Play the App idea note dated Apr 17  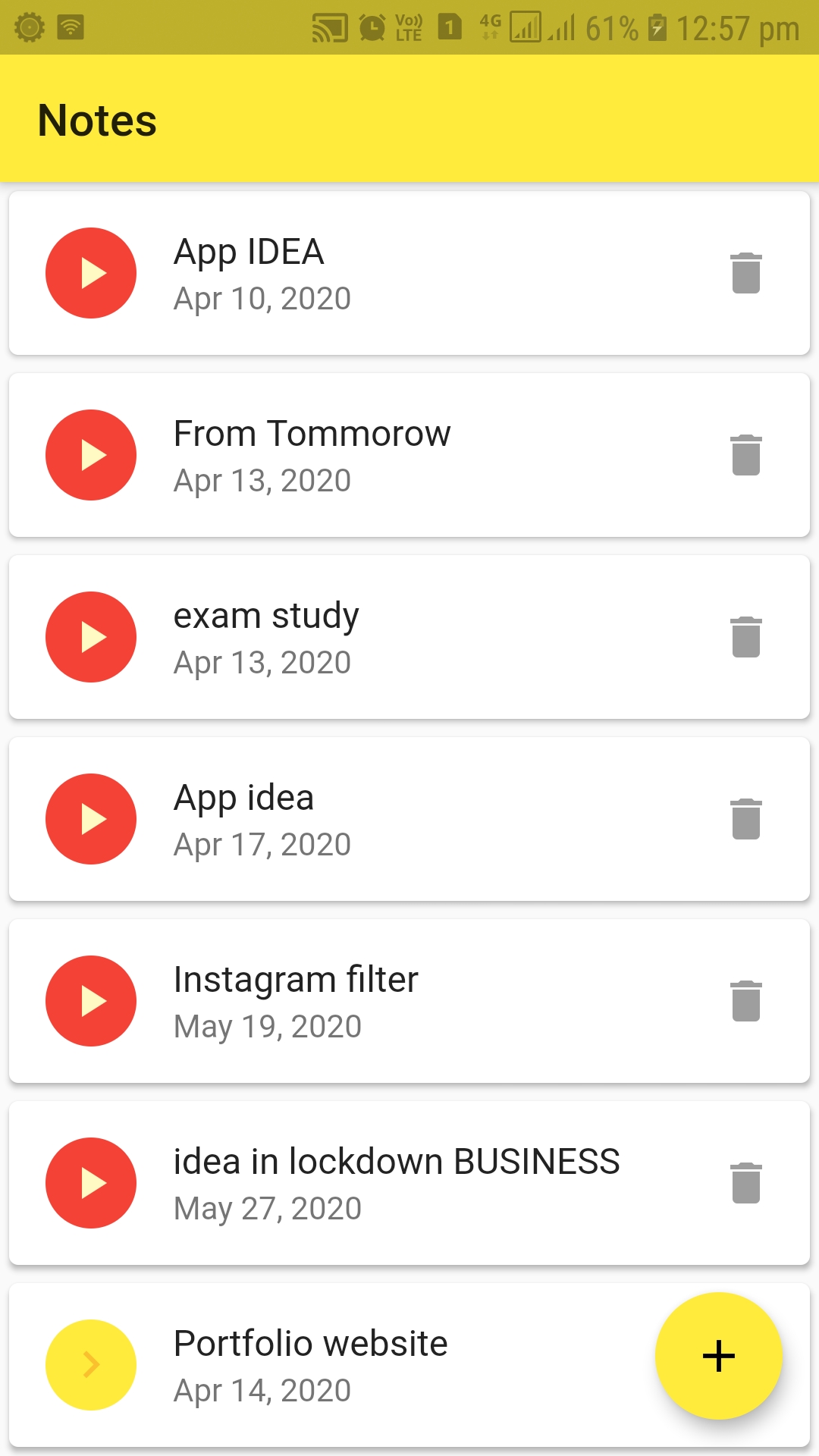point(91,819)
